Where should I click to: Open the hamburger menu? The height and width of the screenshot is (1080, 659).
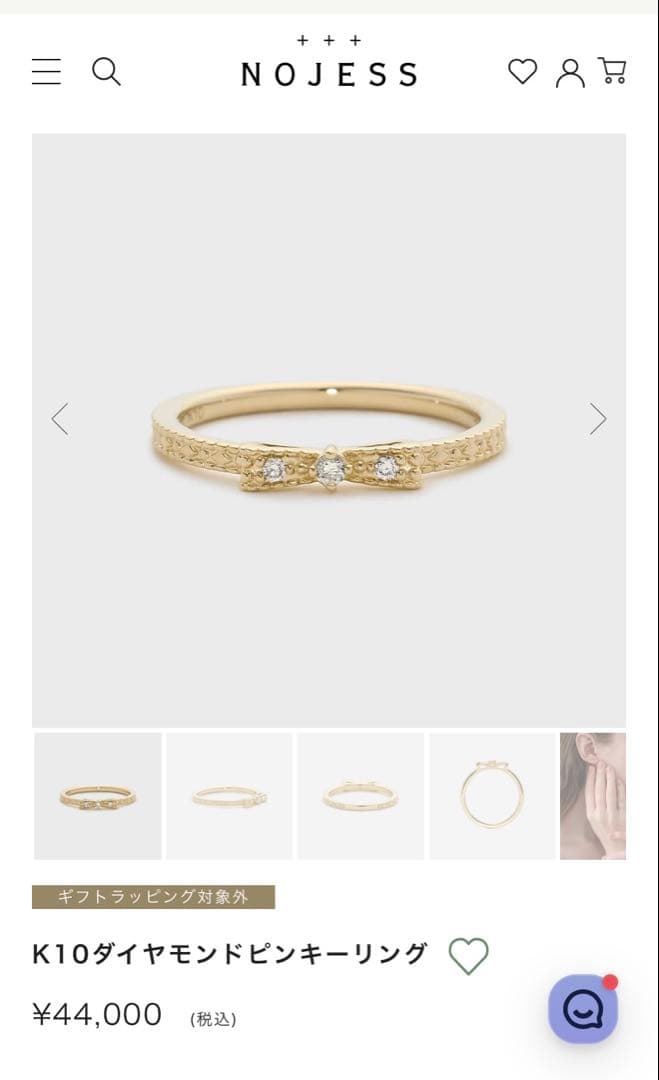(x=46, y=72)
